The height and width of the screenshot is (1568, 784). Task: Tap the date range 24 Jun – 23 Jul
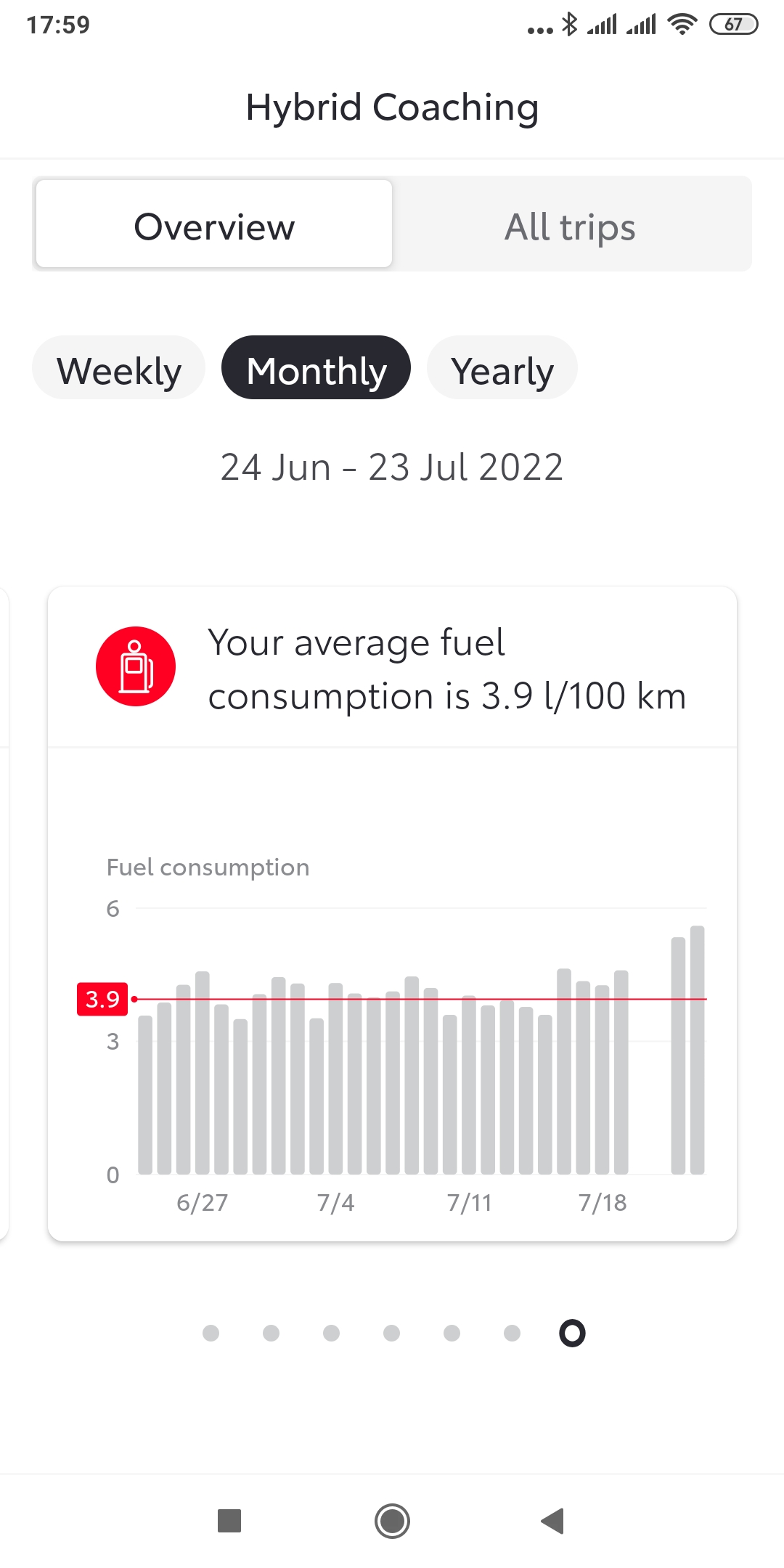tap(392, 467)
